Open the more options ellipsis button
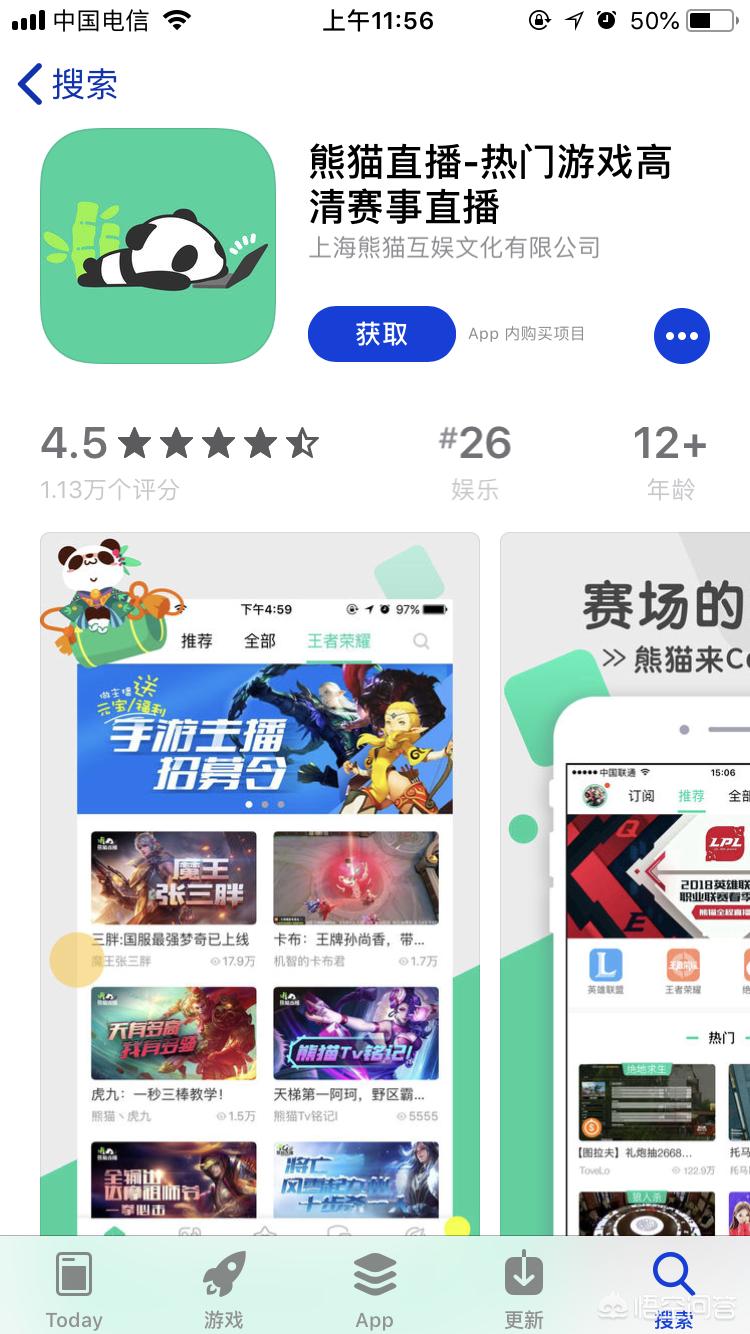Viewport: 750px width, 1334px height. [x=681, y=336]
